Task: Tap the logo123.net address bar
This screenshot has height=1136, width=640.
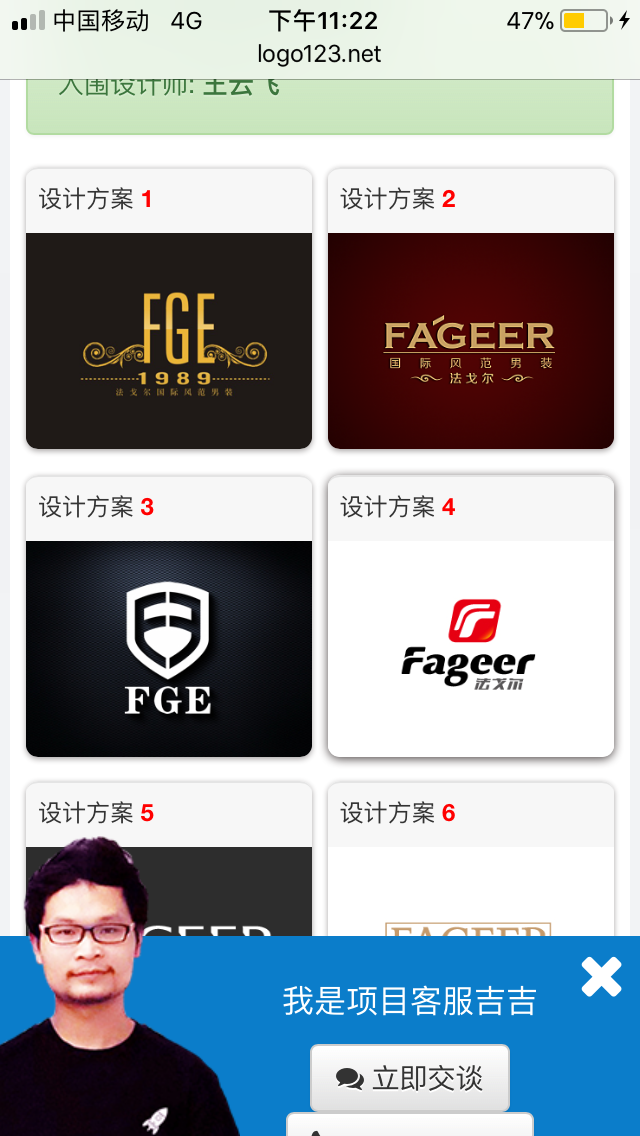Action: (320, 54)
